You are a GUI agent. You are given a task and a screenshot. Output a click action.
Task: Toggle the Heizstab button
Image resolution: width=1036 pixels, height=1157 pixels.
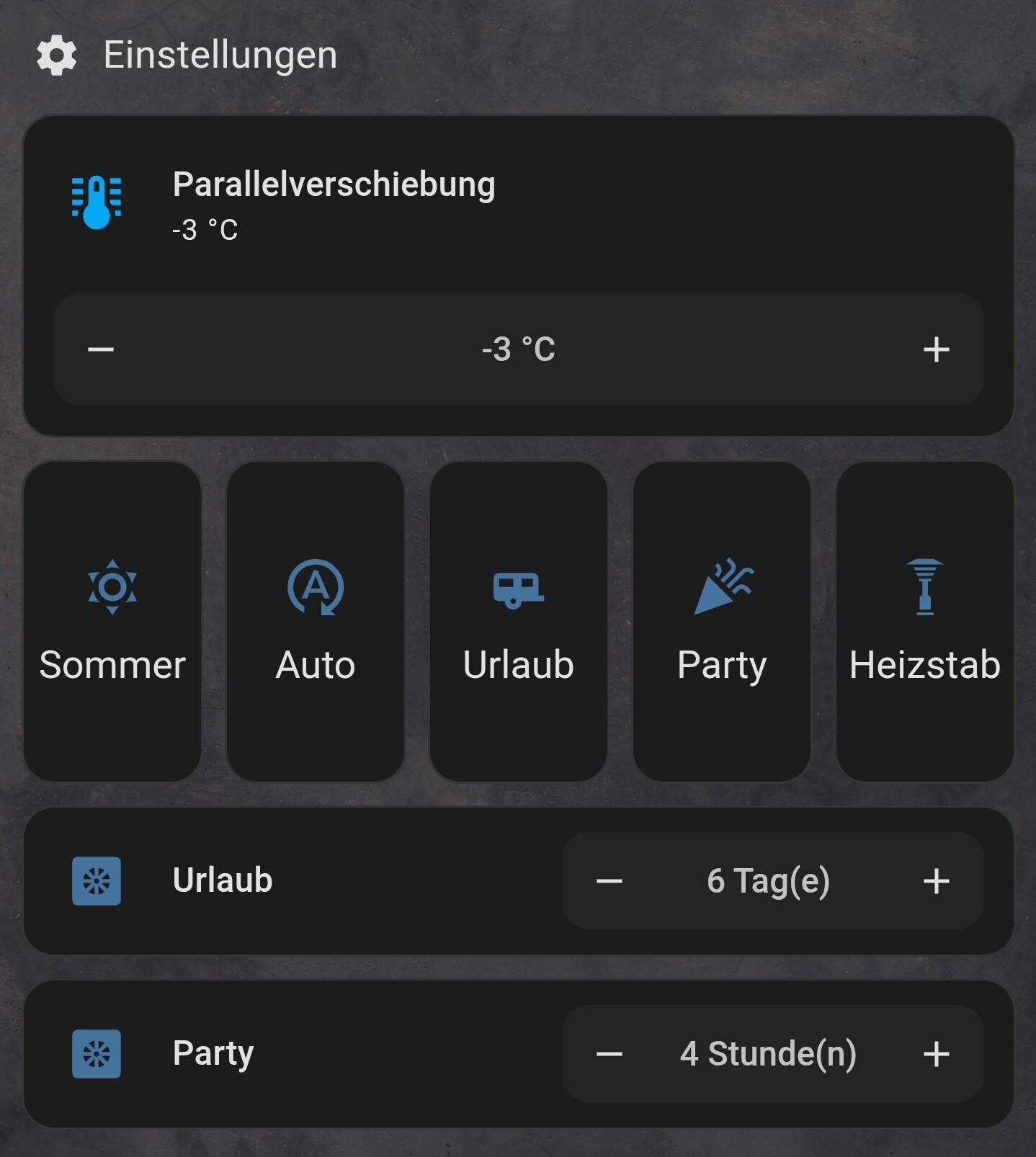[925, 622]
